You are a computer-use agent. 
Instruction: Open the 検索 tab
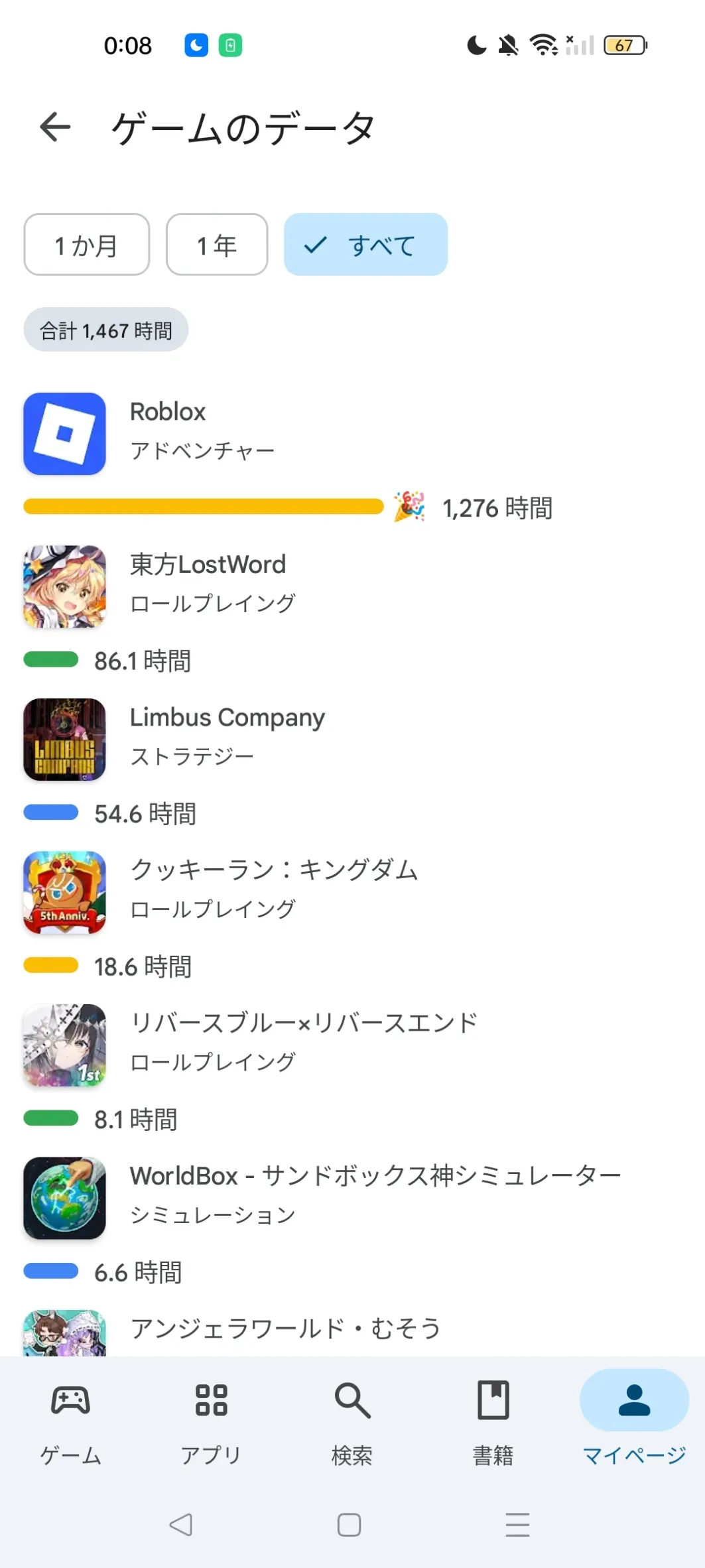click(x=352, y=1420)
